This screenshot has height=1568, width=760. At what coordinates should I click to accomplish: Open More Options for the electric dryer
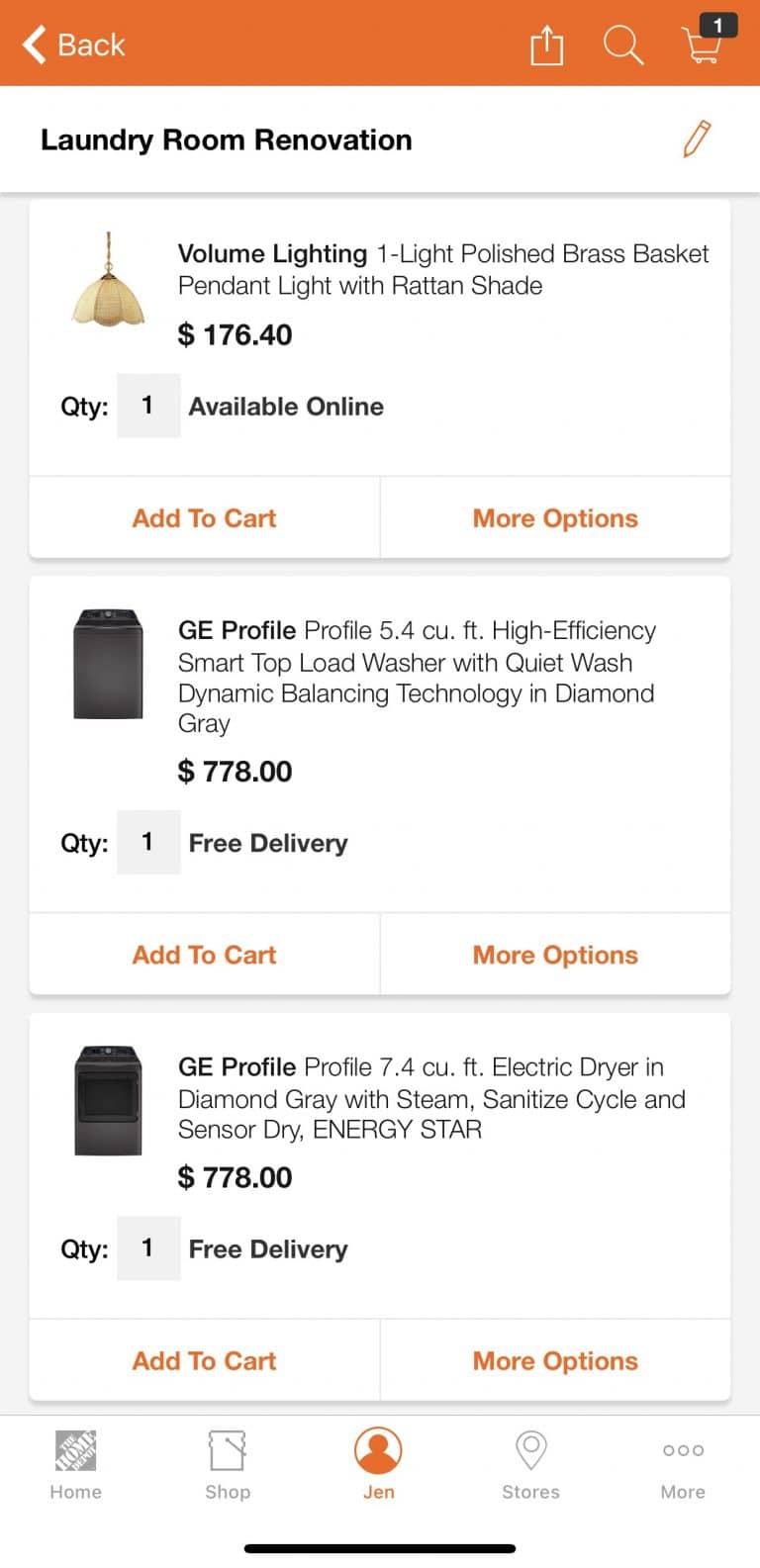[x=555, y=1361]
